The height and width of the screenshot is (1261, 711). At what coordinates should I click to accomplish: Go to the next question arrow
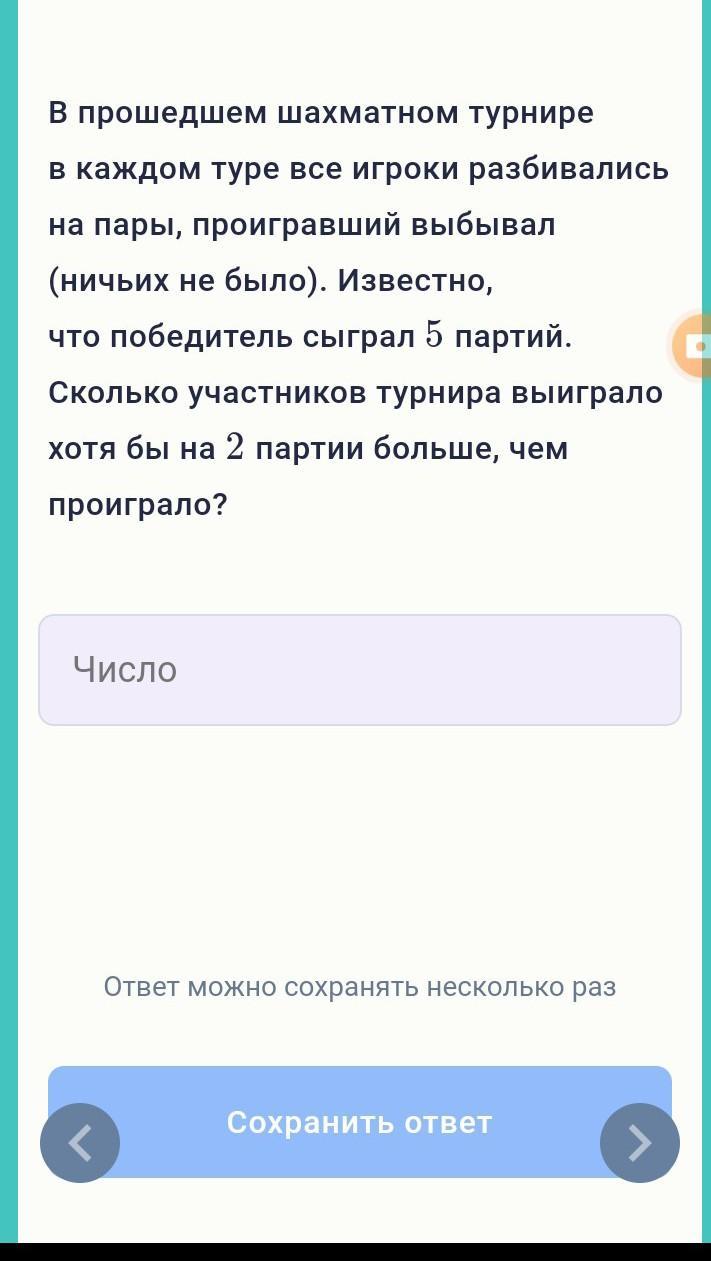pos(640,1143)
